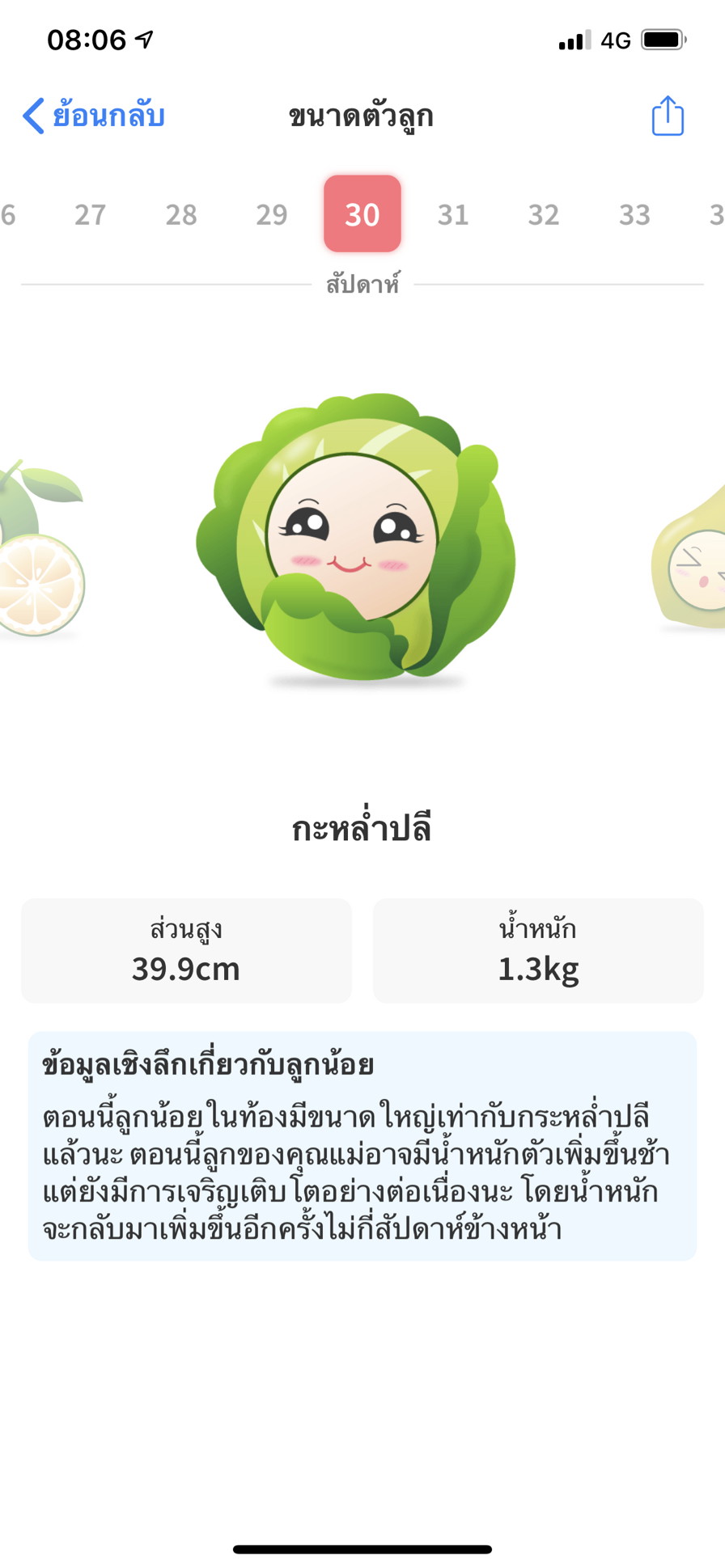
Task: Select week 27
Action: tap(90, 214)
